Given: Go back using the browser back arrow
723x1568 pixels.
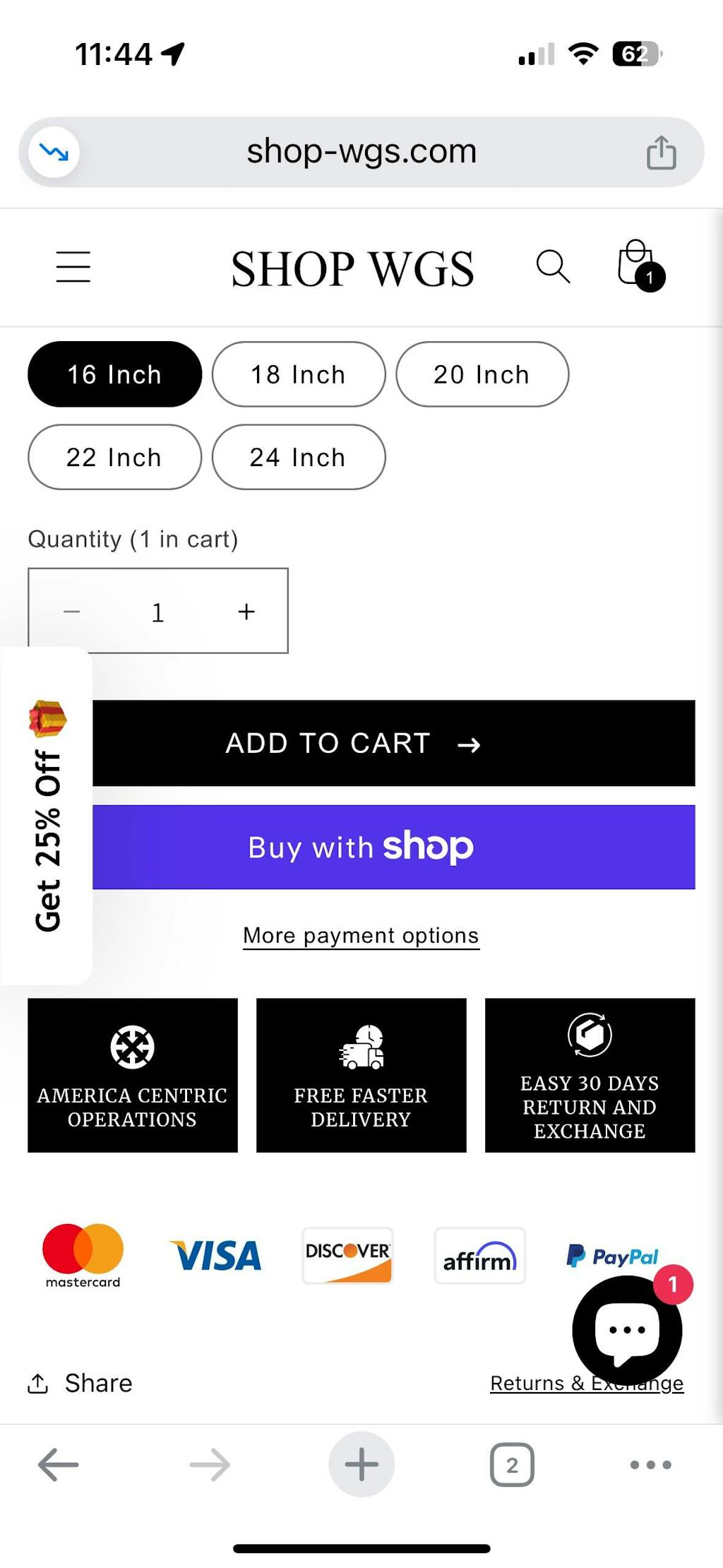Looking at the screenshot, I should coord(58,1464).
